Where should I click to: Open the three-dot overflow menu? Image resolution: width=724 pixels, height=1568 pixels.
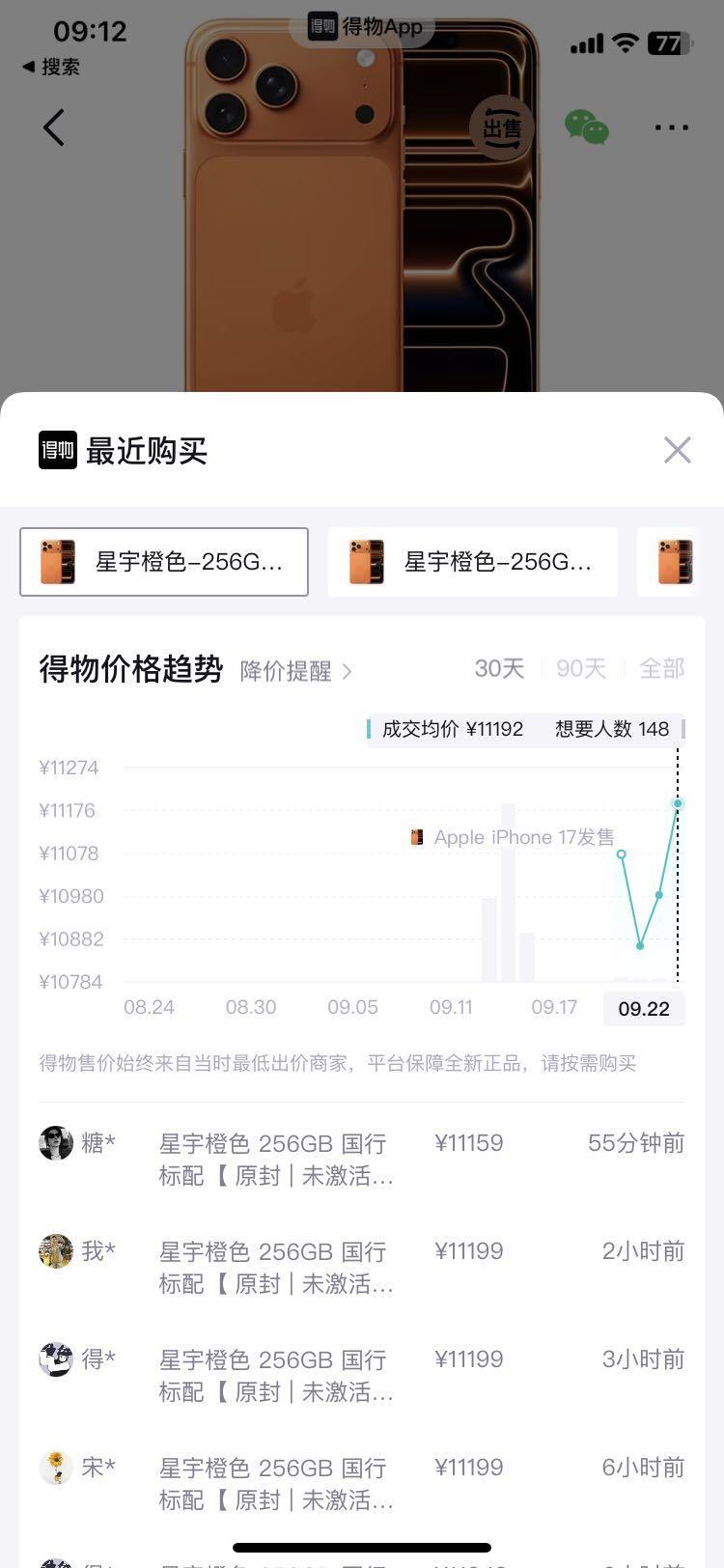pyautogui.click(x=671, y=127)
